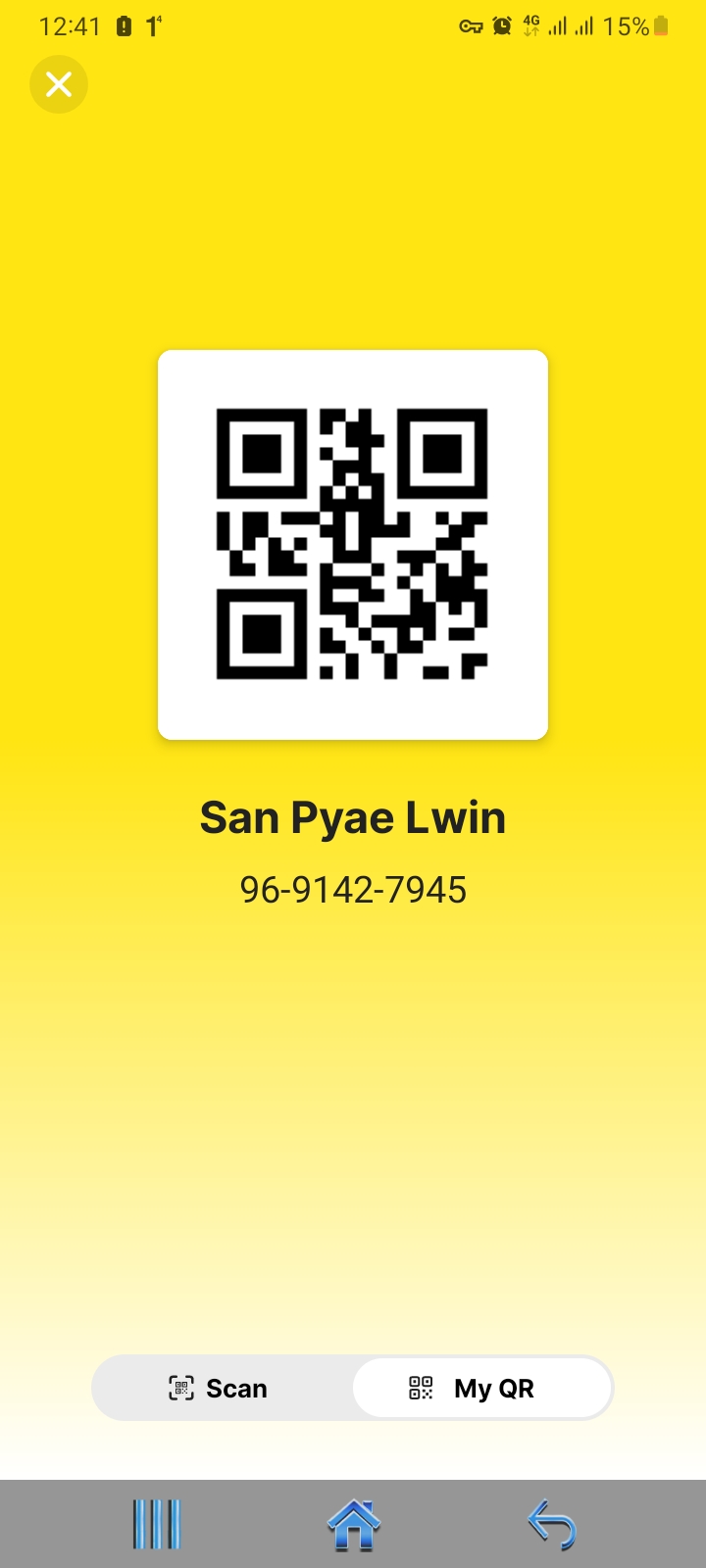Switch to the Scan tab
The height and width of the screenshot is (1568, 706).
point(221,1388)
